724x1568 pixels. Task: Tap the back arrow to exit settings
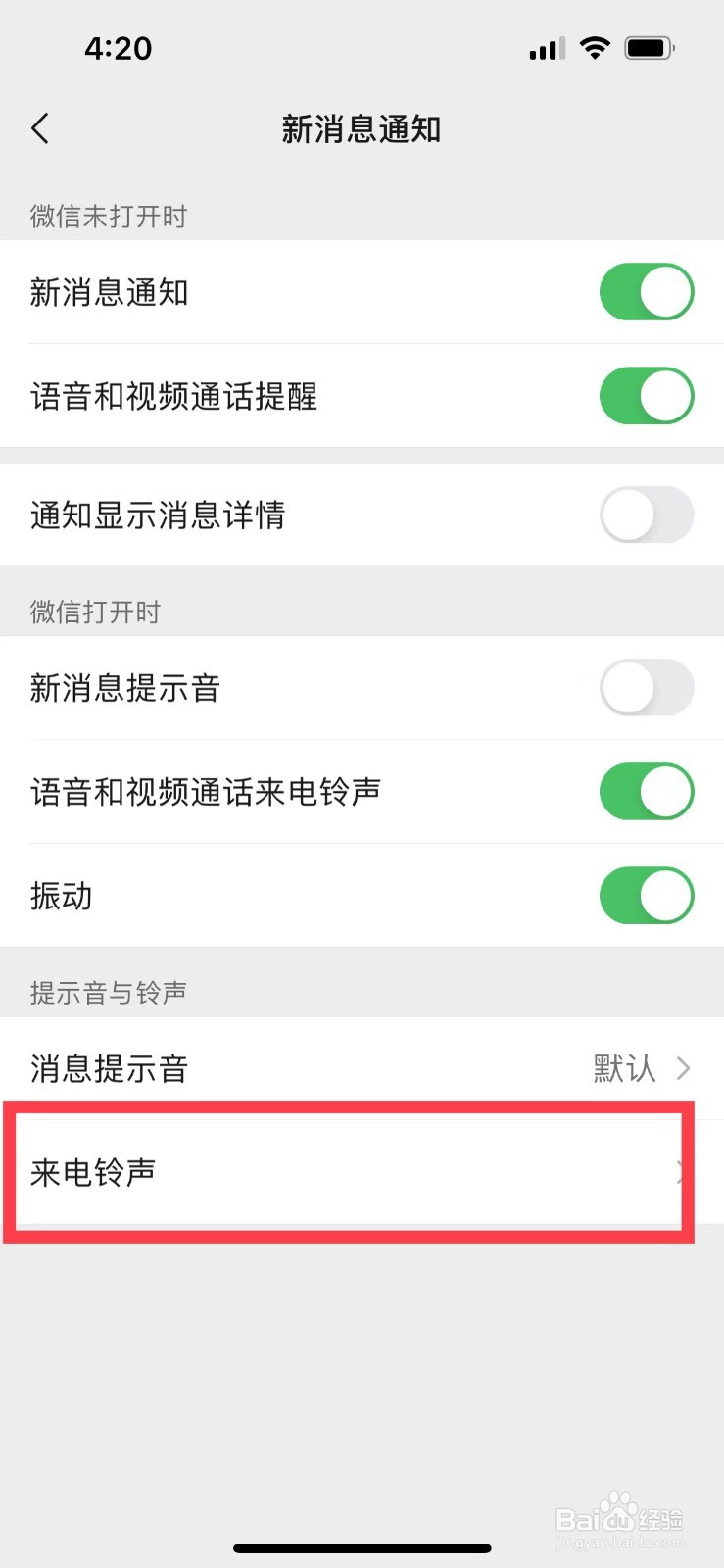click(39, 127)
